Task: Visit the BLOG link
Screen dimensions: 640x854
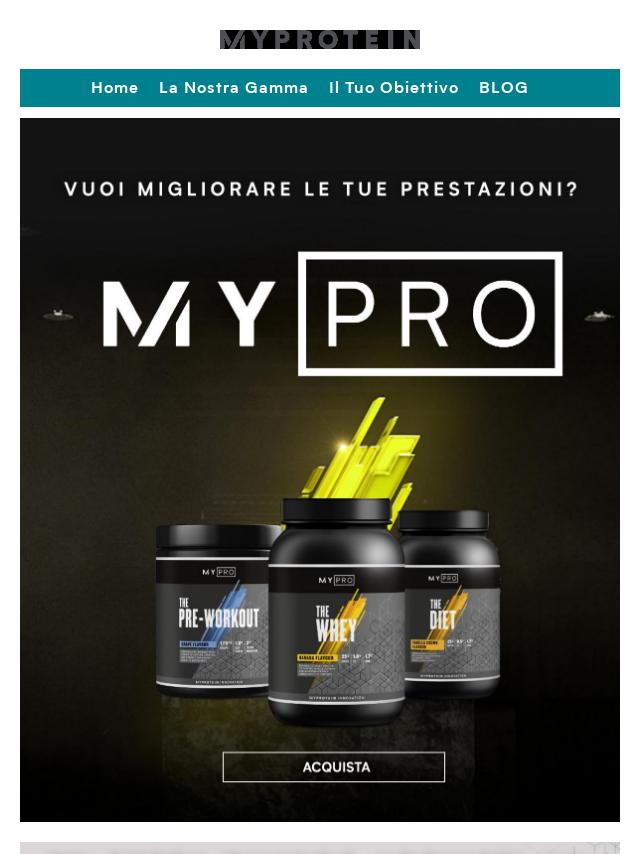Action: pos(503,88)
